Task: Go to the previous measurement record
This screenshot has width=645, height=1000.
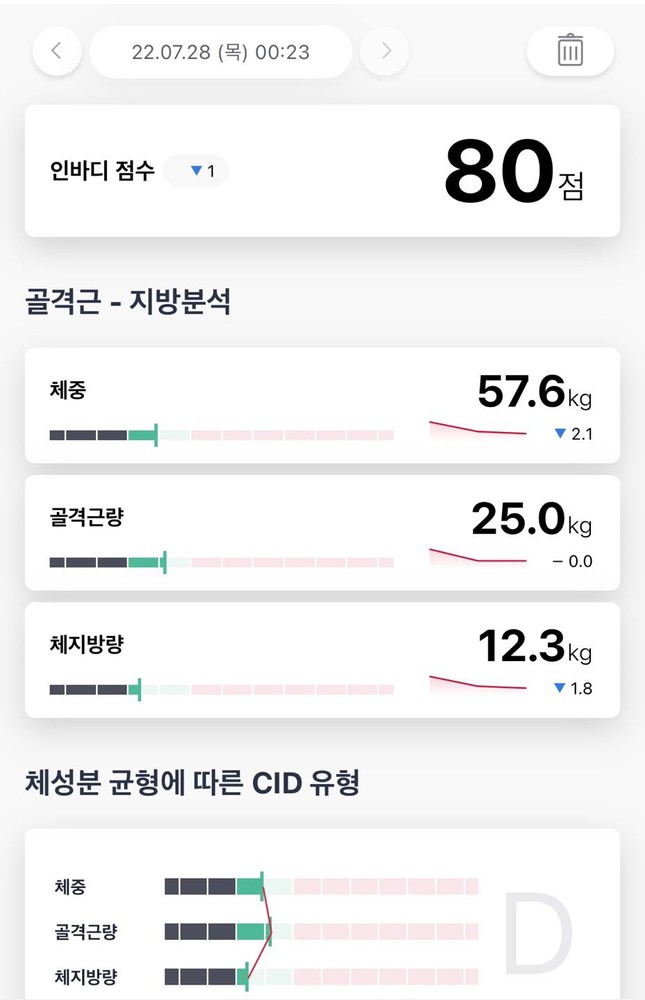Action: (57, 52)
